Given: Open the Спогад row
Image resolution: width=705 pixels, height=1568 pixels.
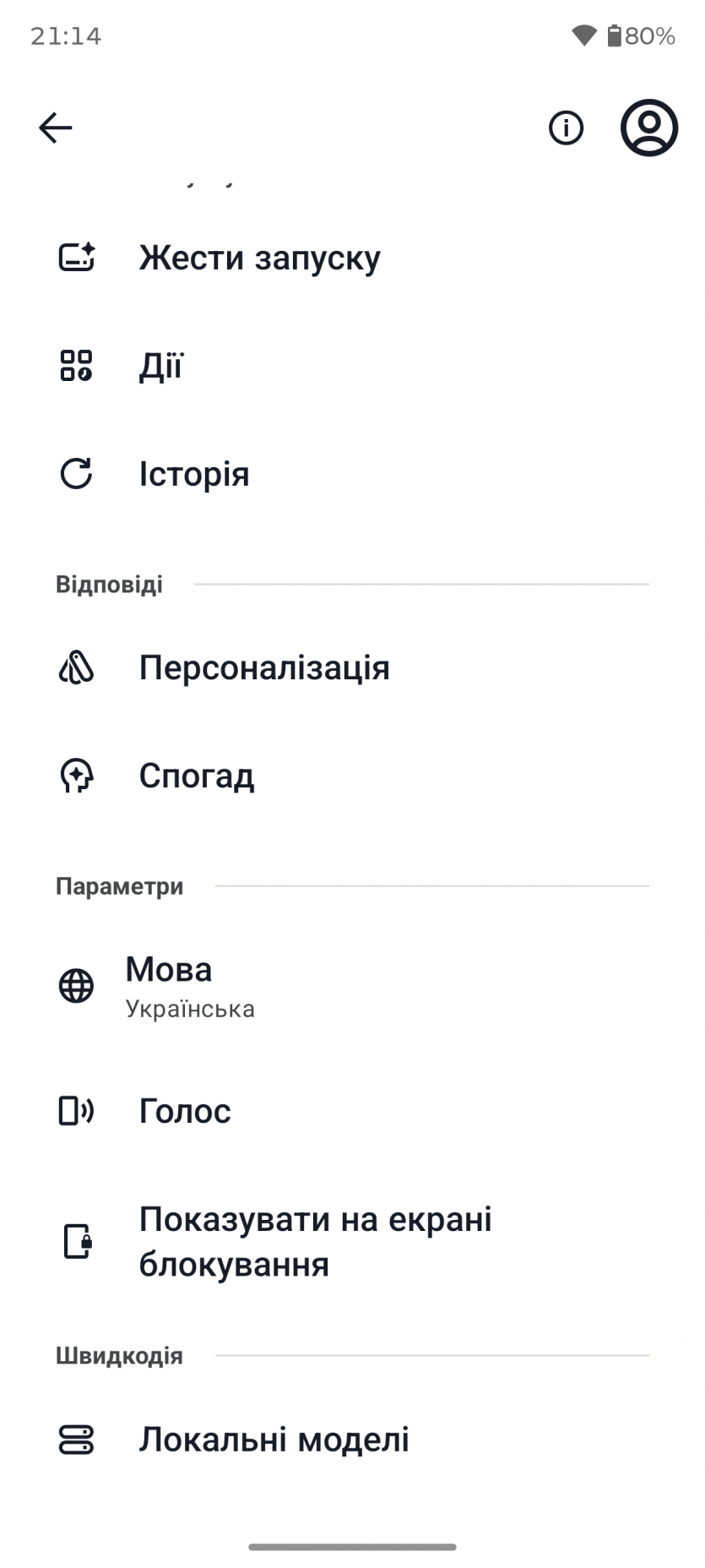Looking at the screenshot, I should [x=196, y=776].
